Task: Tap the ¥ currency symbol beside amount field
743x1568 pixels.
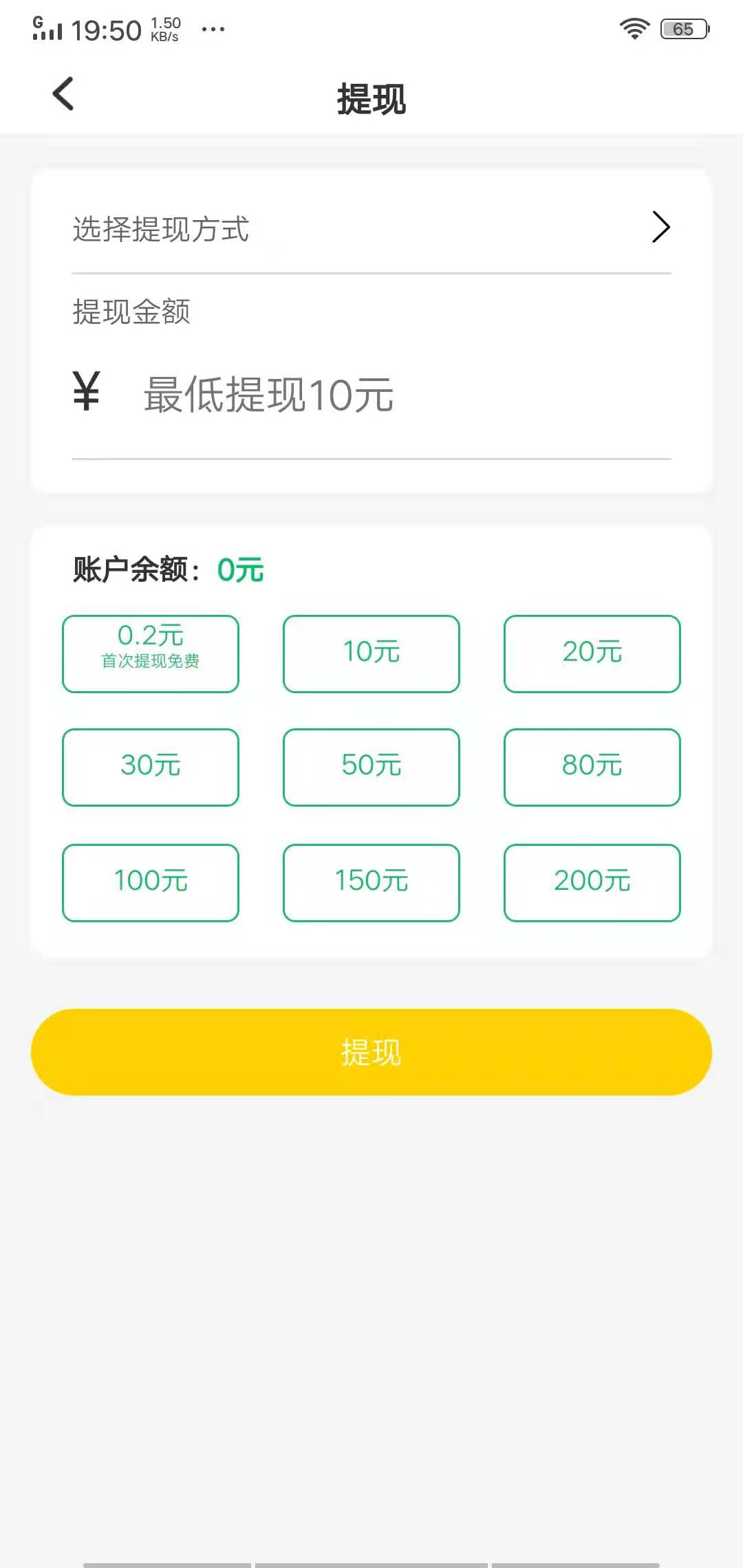Action: click(x=85, y=393)
